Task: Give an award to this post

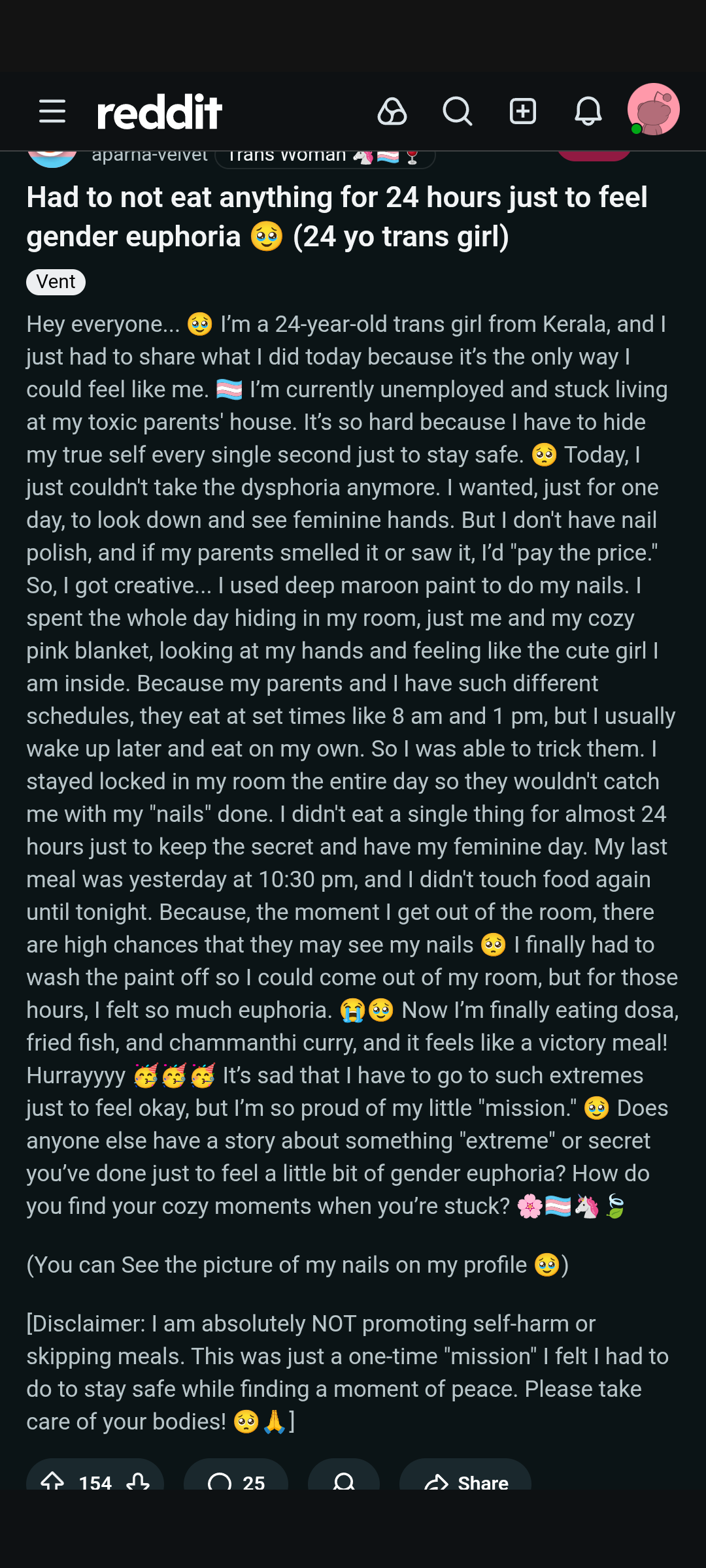Action: point(344,1480)
